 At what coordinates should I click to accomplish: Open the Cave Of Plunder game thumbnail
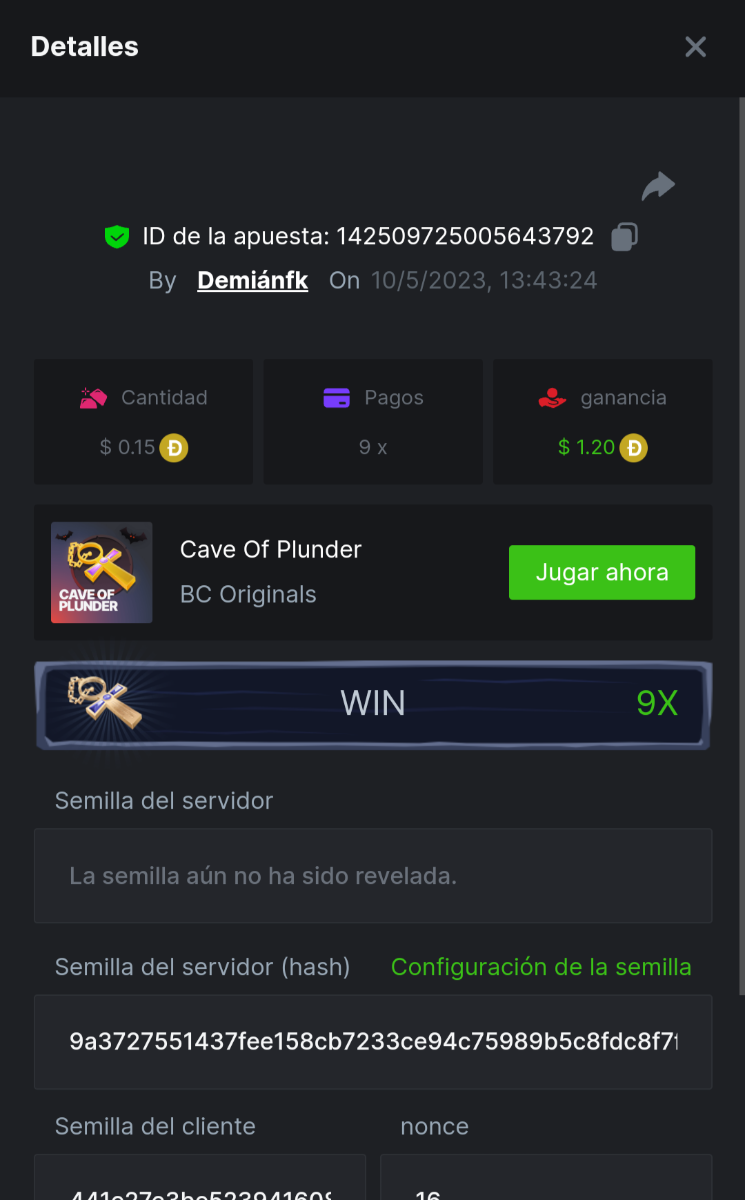point(102,572)
